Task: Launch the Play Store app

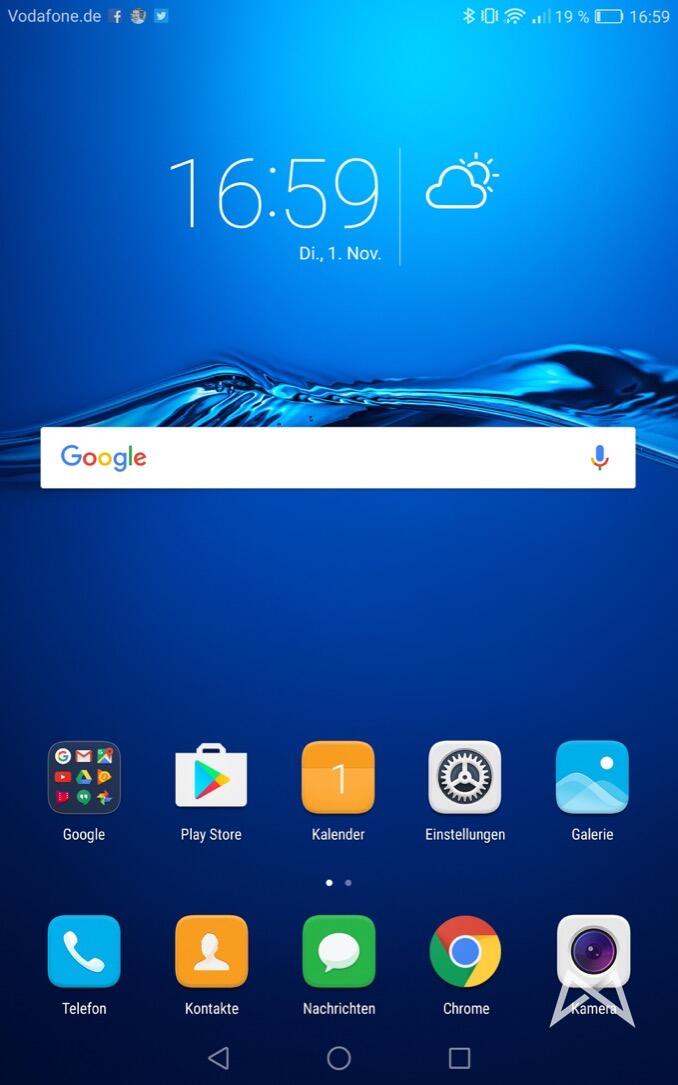Action: (211, 777)
